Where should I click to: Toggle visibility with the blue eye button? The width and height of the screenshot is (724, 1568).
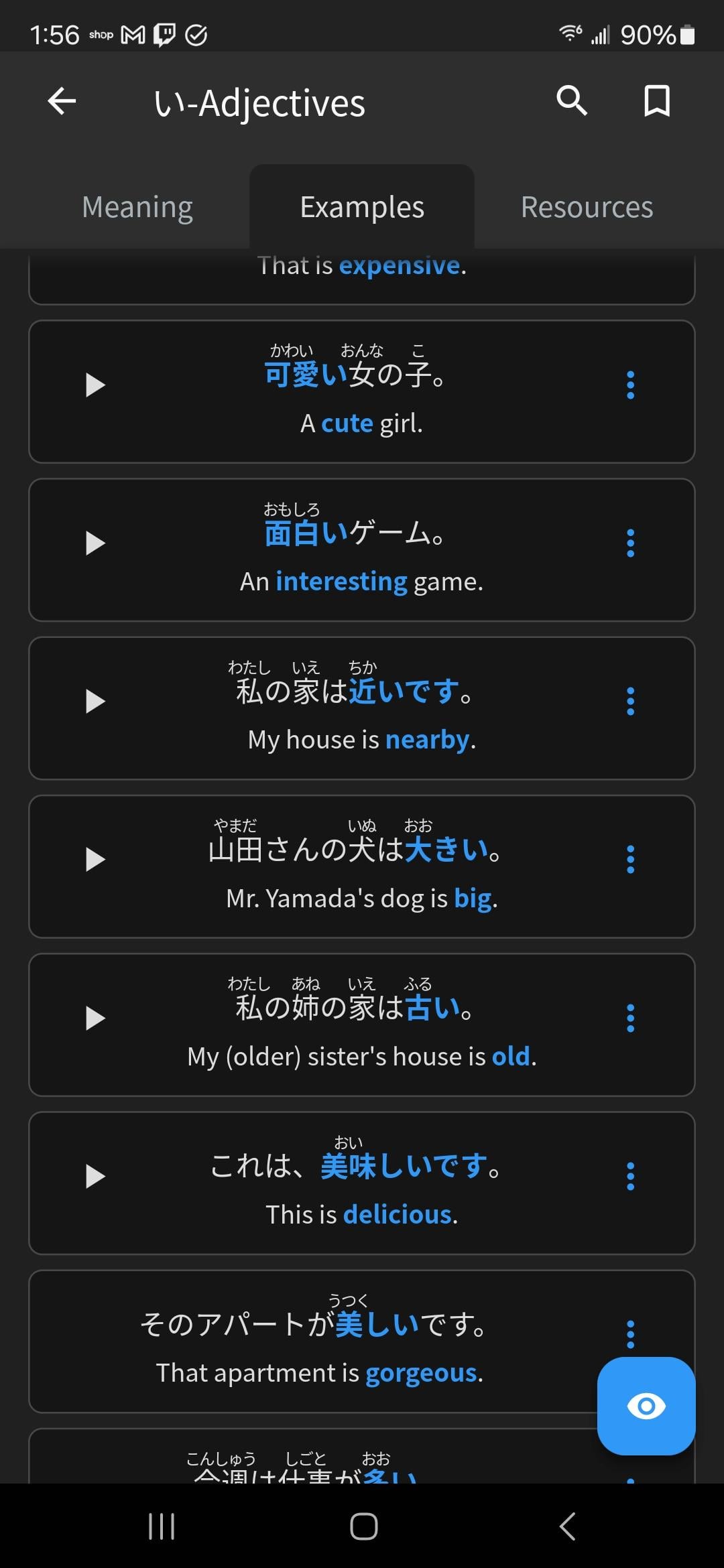click(646, 1406)
